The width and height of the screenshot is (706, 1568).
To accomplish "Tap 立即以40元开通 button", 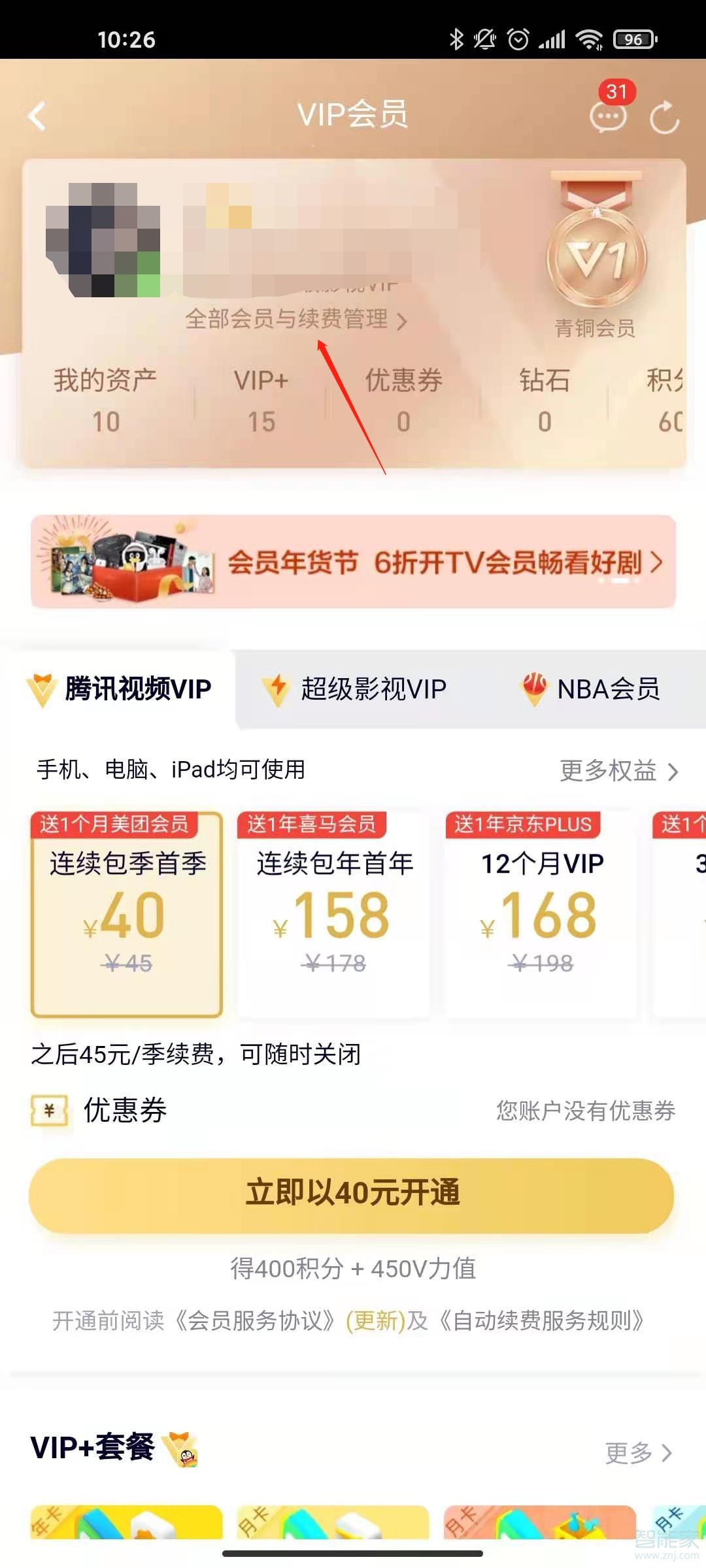I will click(352, 1194).
